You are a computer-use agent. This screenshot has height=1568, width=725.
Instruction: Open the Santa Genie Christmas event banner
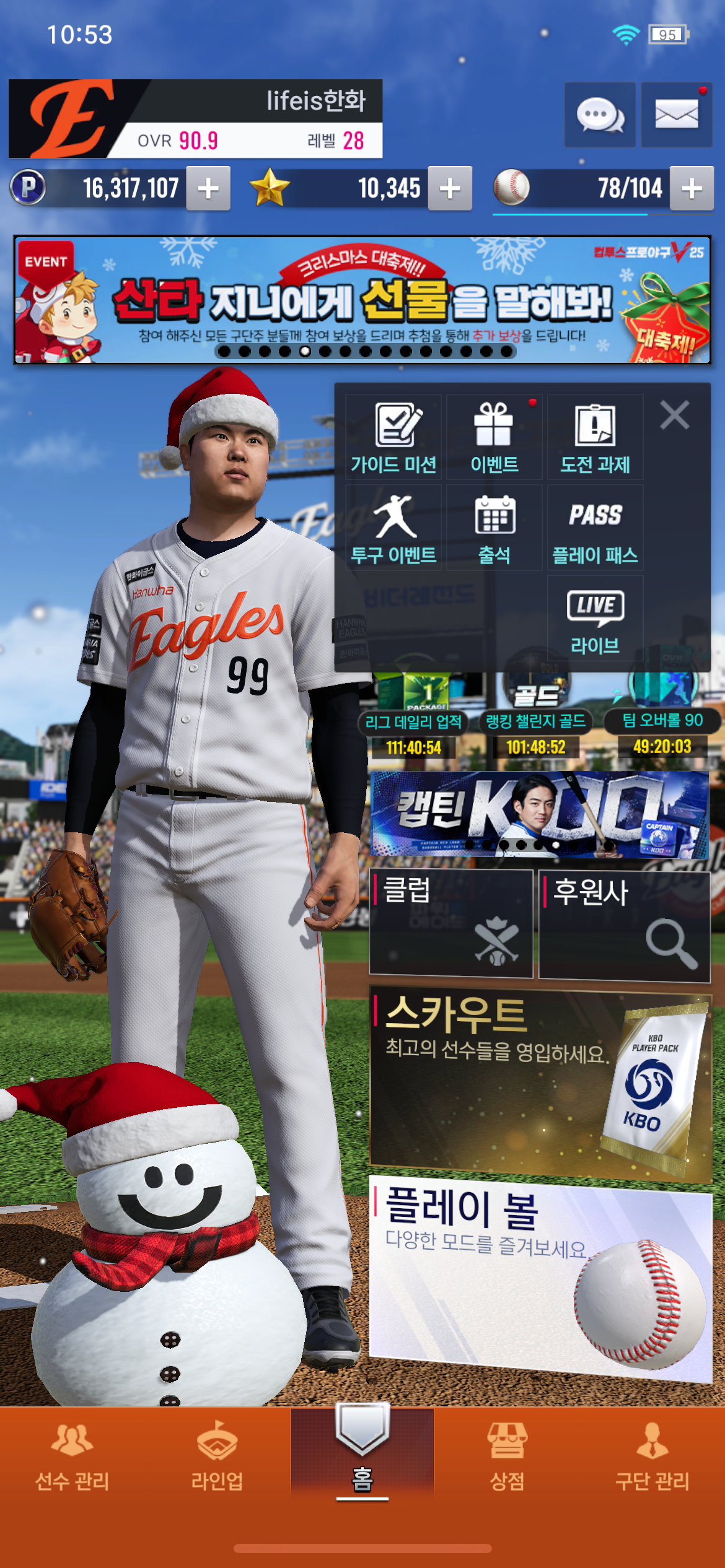pyautogui.click(x=362, y=300)
